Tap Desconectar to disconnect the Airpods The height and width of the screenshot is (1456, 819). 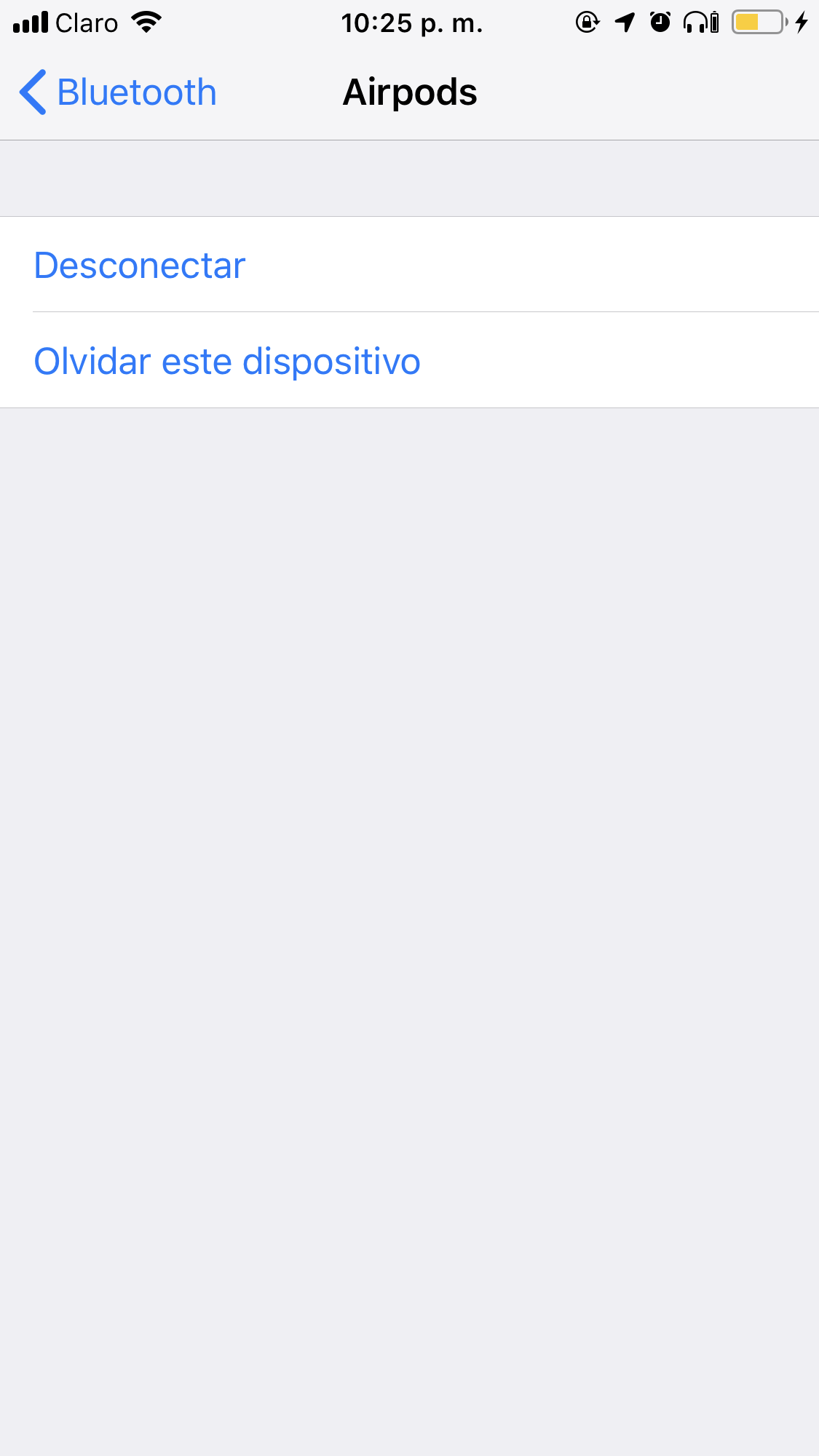pos(140,266)
